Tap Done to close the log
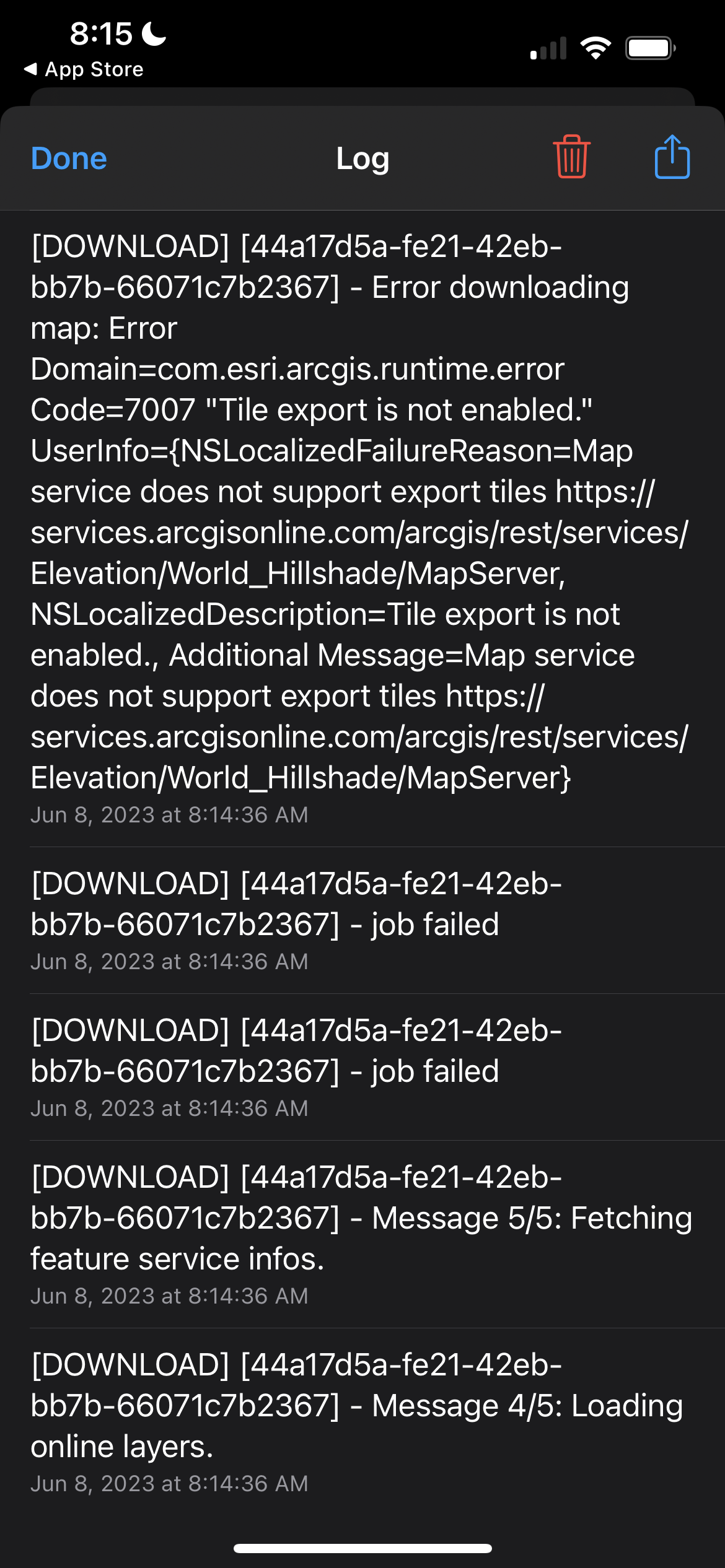The width and height of the screenshot is (725, 1568). [69, 159]
